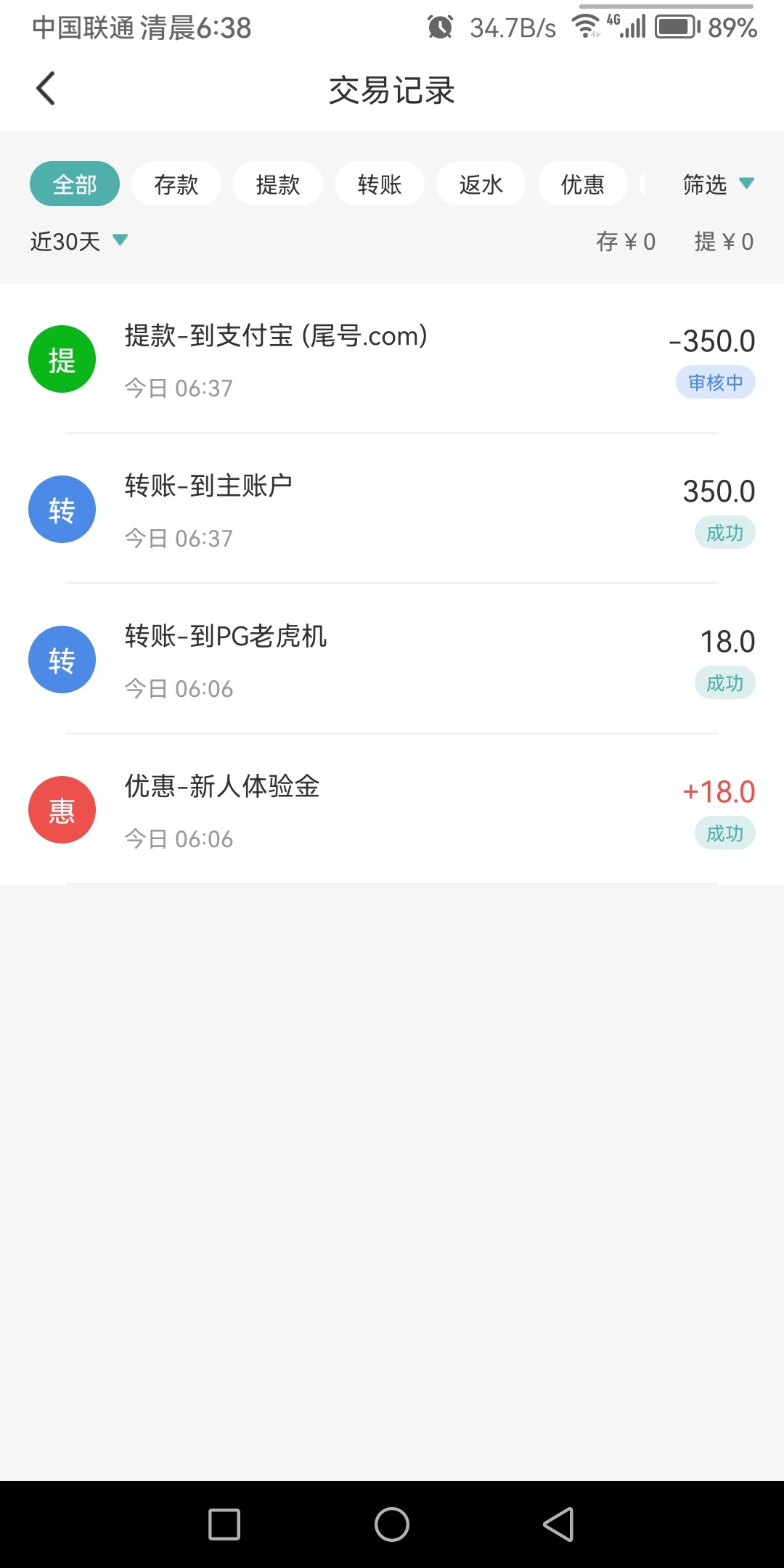Image resolution: width=784 pixels, height=1568 pixels.
Task: Open the 筛选 filter dropdown
Action: pos(719,184)
